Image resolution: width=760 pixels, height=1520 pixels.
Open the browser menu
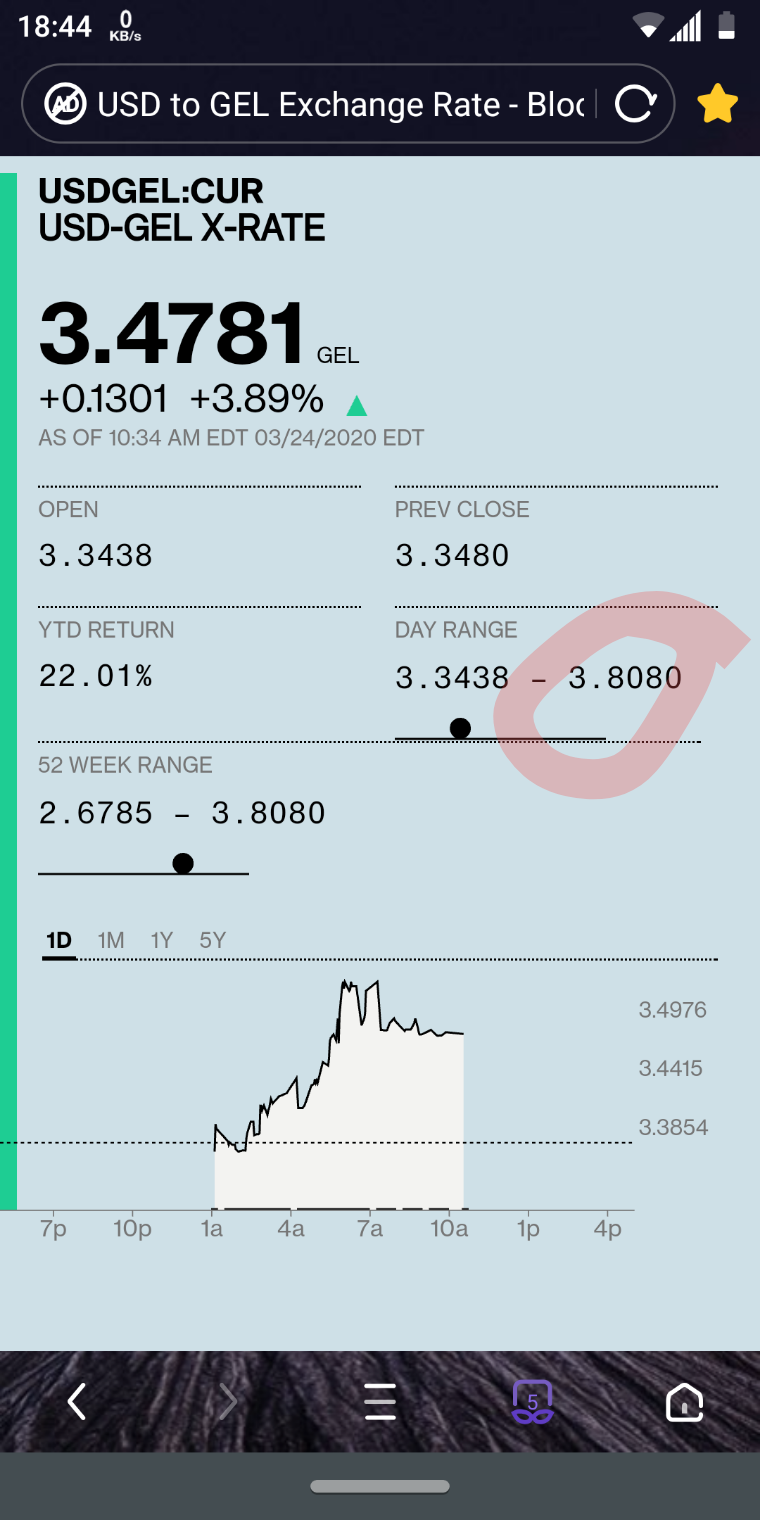point(380,1402)
